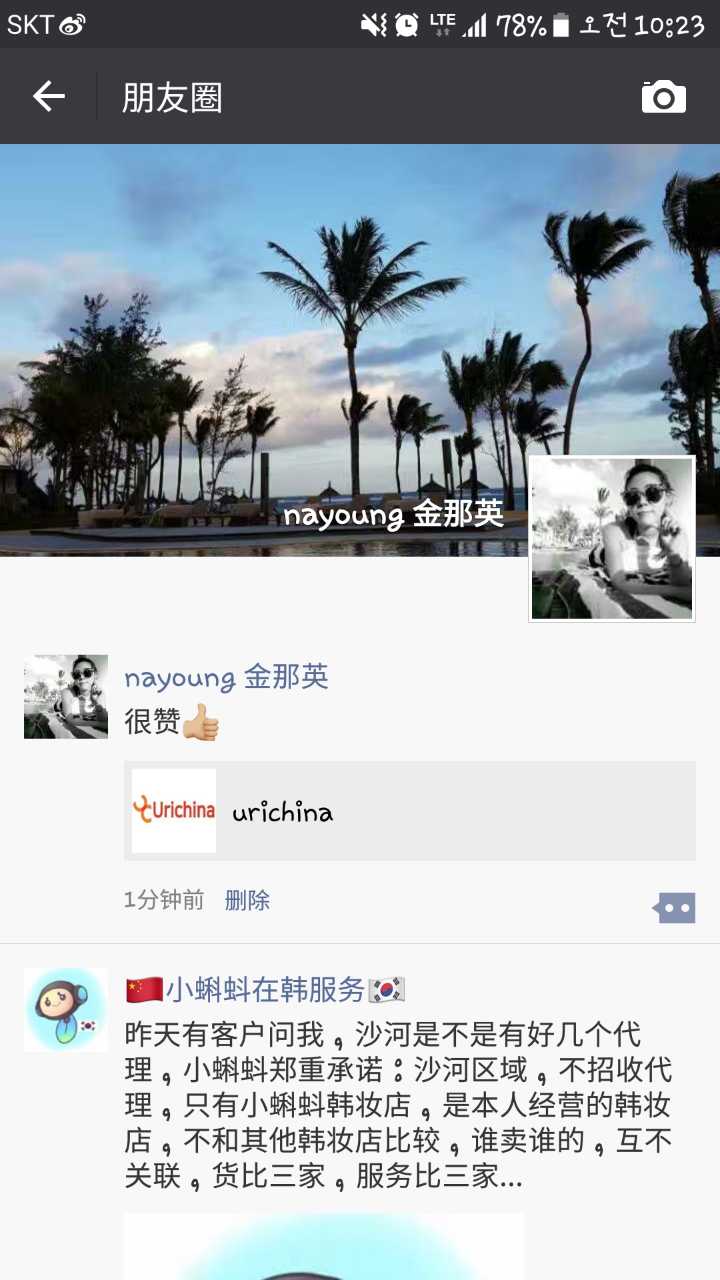The height and width of the screenshot is (1280, 720).
Task: Open nayoung's small avatar beside the post
Action: tap(66, 697)
